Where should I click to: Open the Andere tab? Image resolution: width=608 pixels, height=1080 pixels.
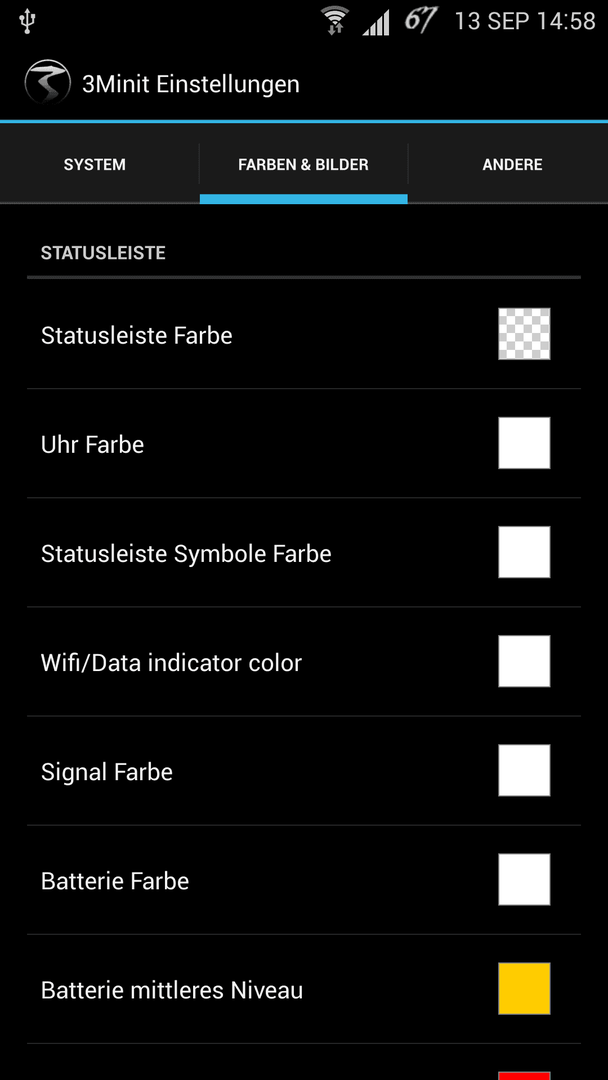512,165
